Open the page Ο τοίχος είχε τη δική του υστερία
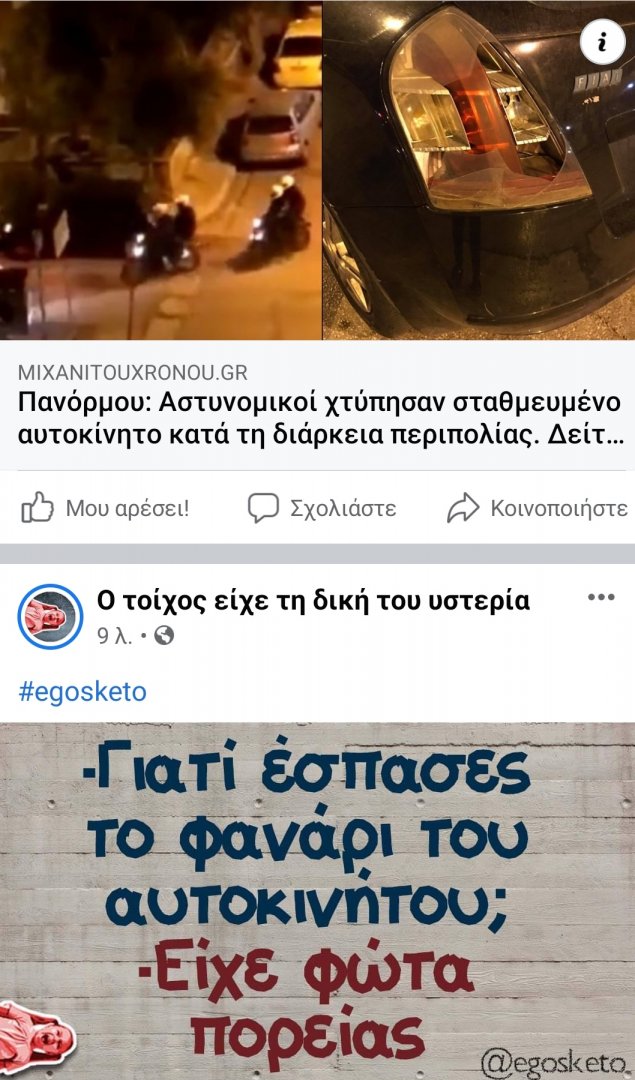The width and height of the screenshot is (635, 1080). [313, 600]
